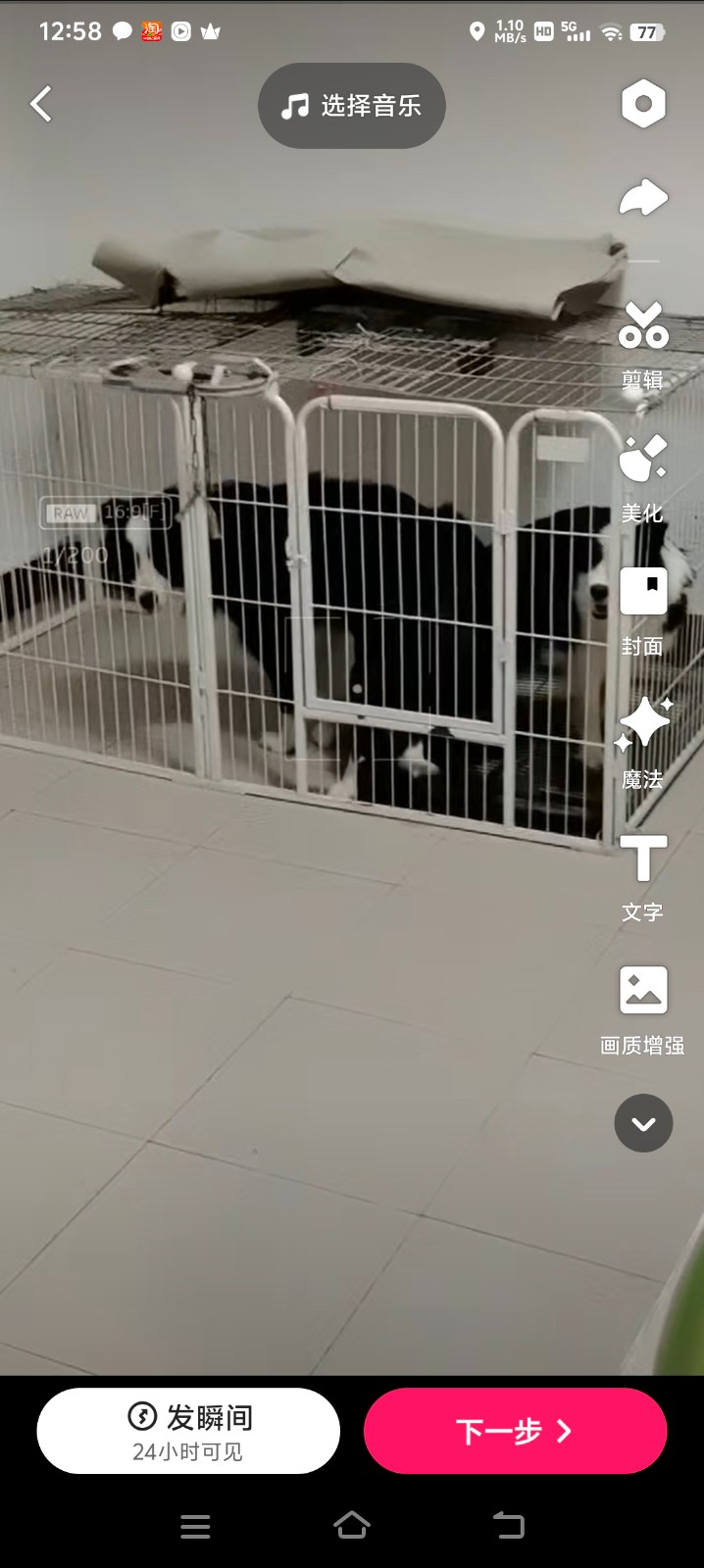
Task: Select 封面 to set the cover
Action: point(643,610)
